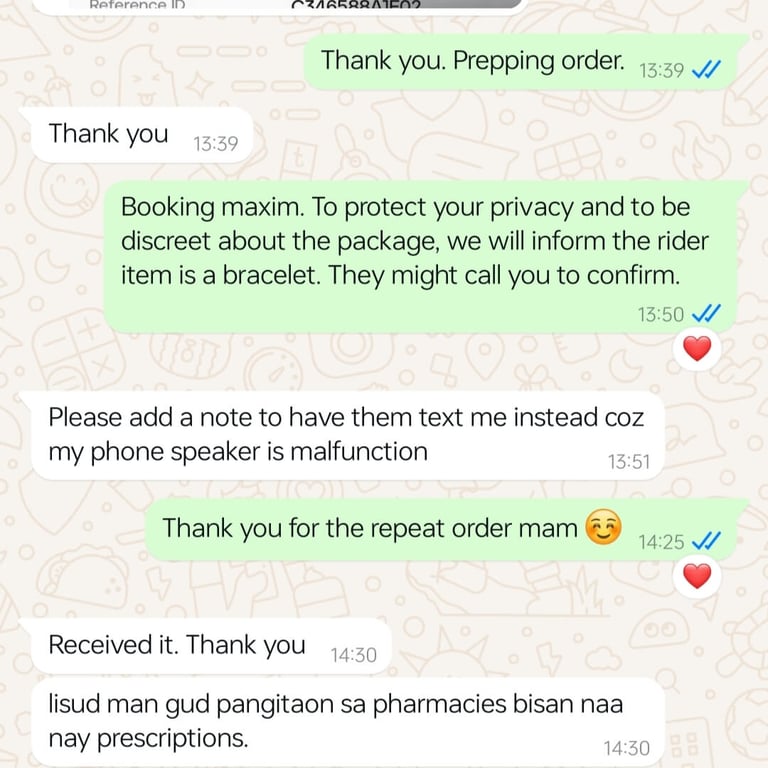Screen dimensions: 768x768
Task: Open heart reaction on the Booking maxim message
Action: [696, 349]
